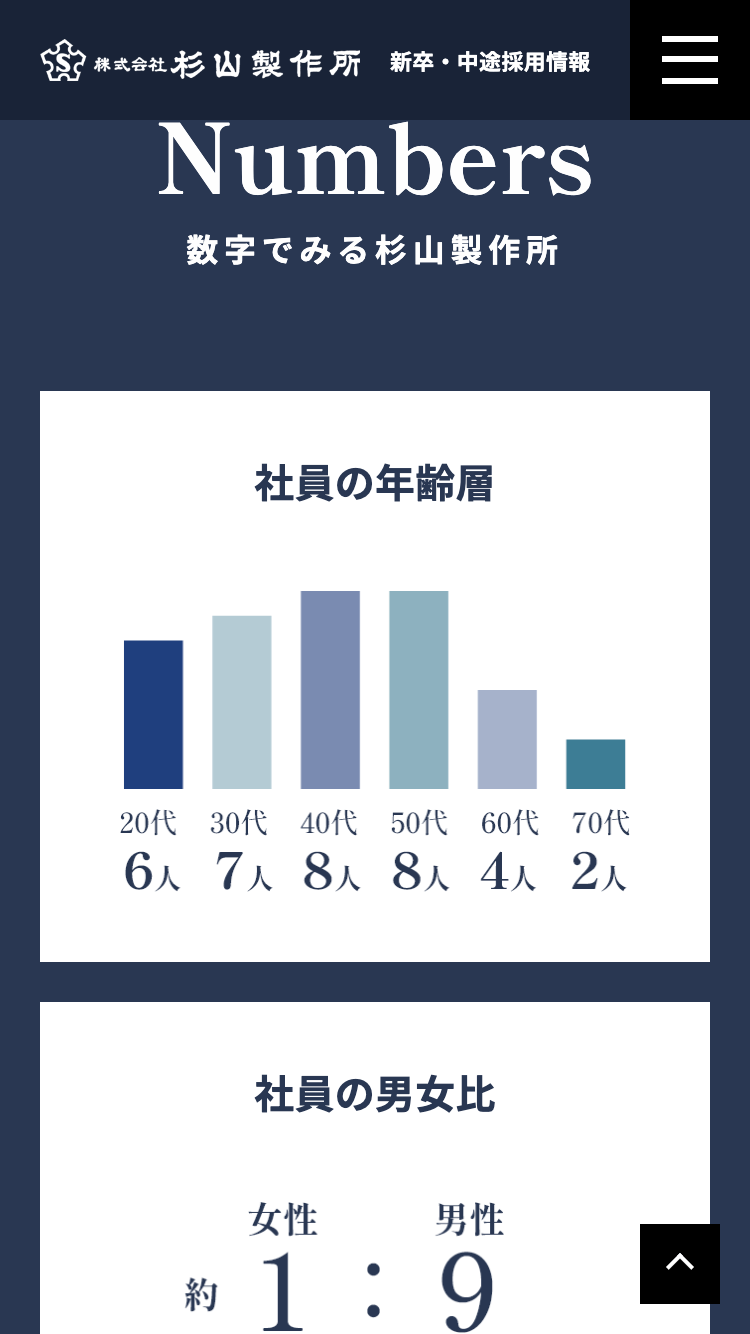Tap the scroll-to-top arrow button
This screenshot has height=1334, width=750.
point(680,1263)
